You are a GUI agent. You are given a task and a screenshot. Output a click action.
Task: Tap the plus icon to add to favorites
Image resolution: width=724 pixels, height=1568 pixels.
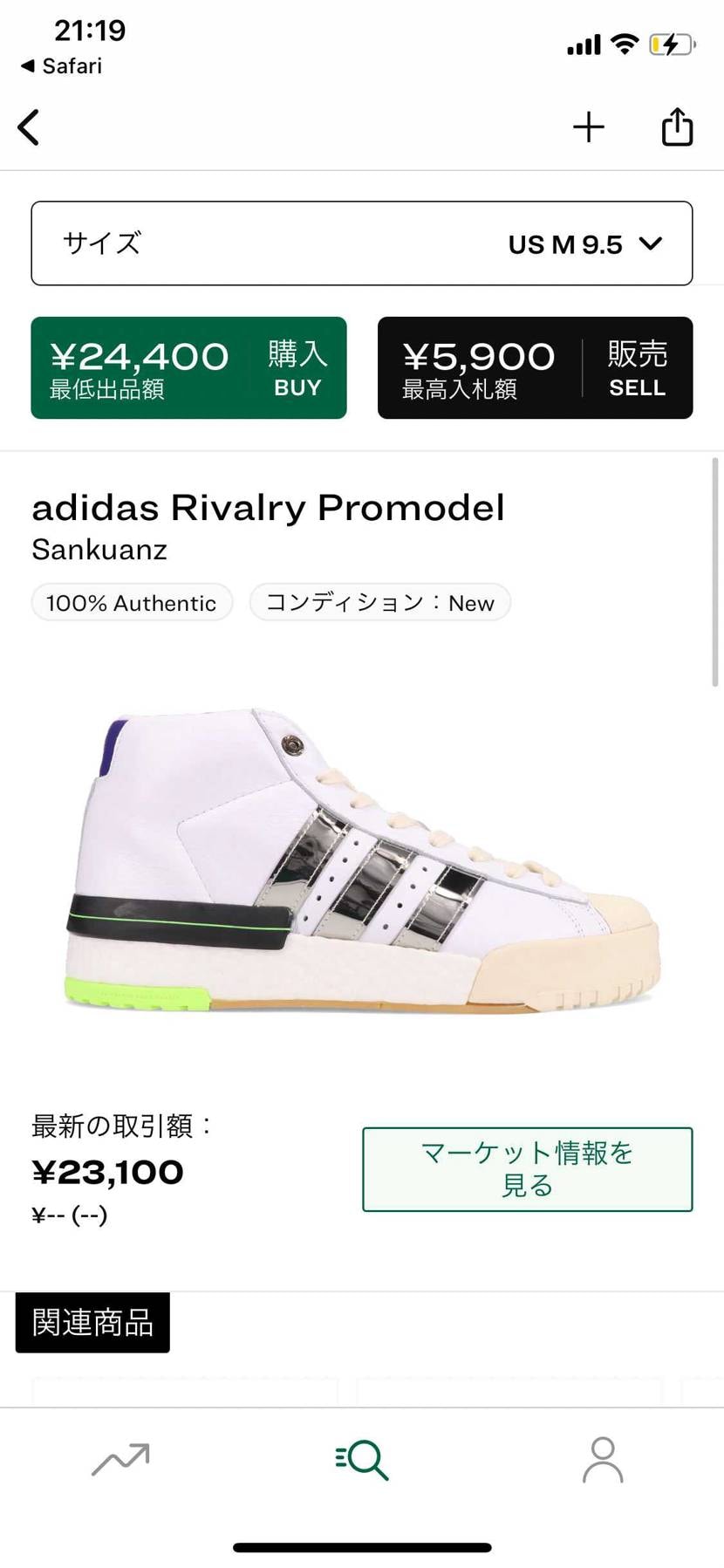click(588, 126)
